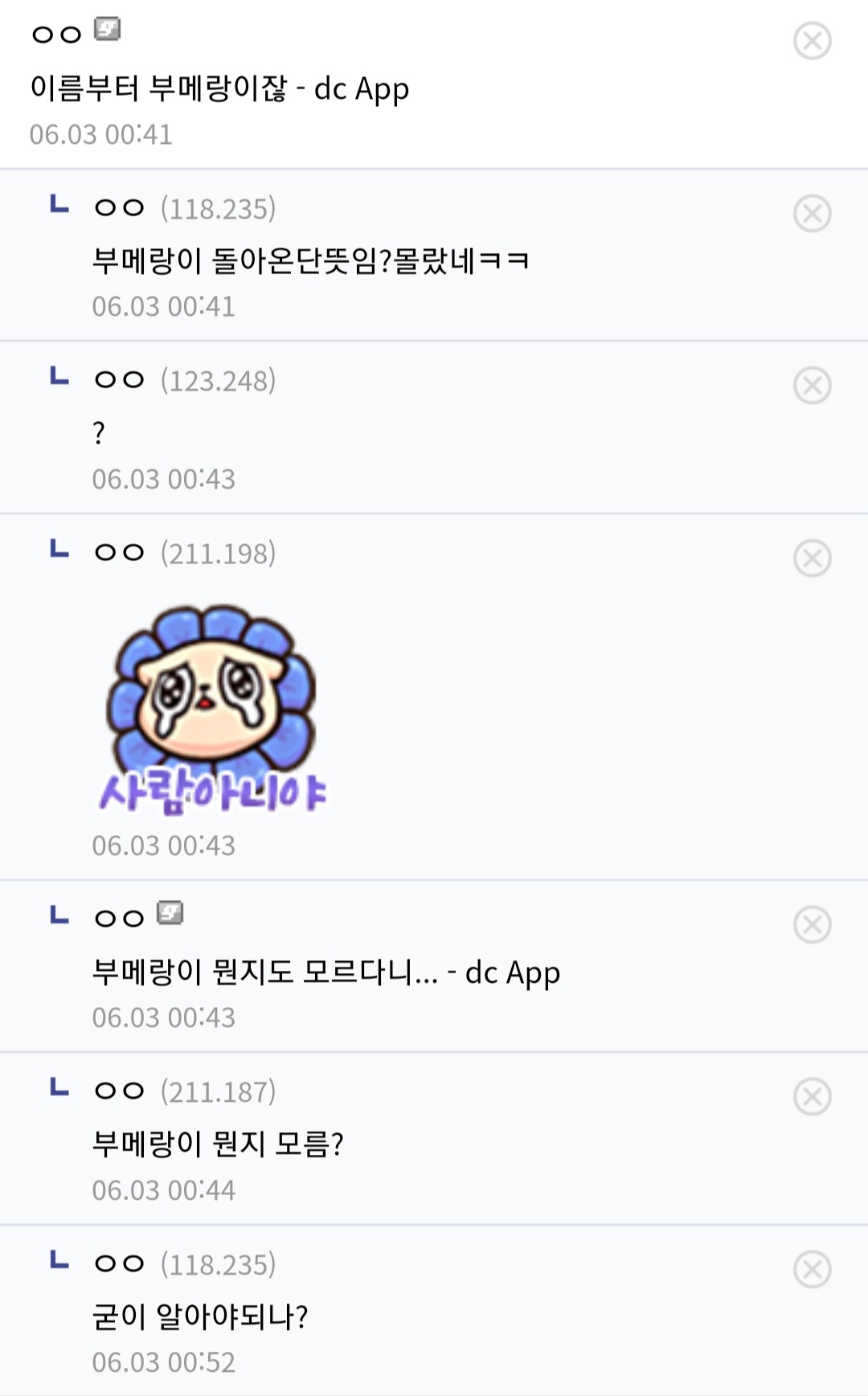Delete the '?' reply from 123.248

pos(812,386)
